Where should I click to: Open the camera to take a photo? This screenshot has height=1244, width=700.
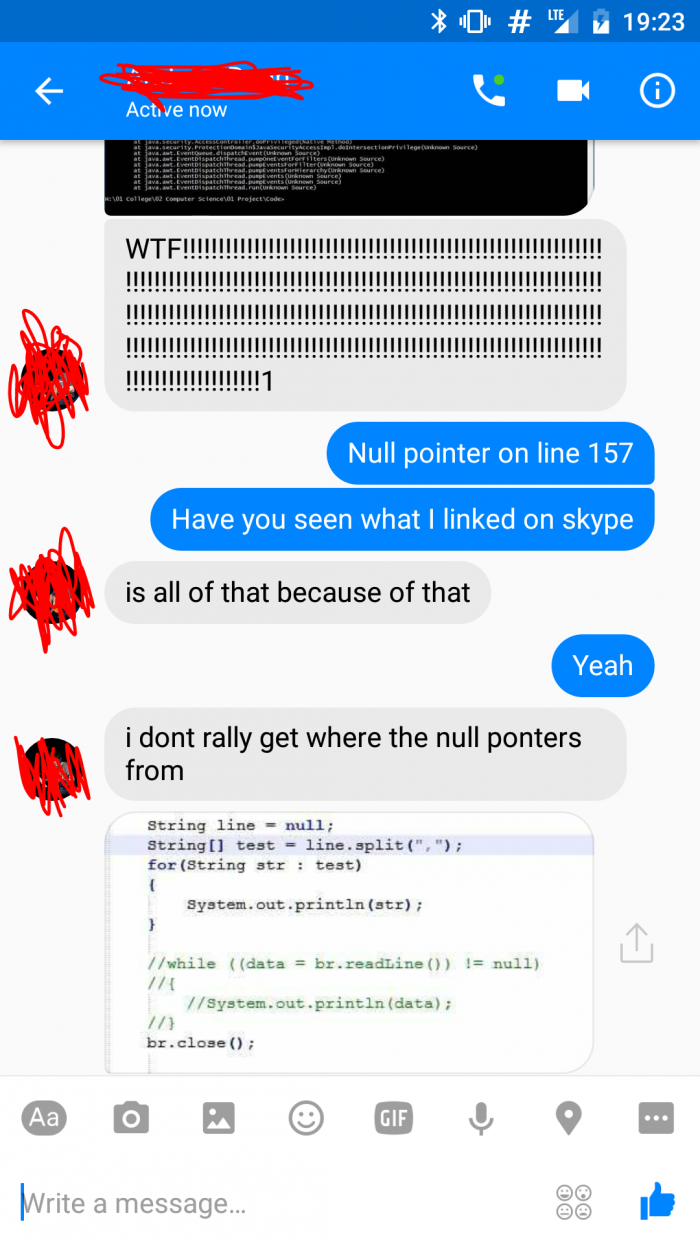pyautogui.click(x=131, y=1118)
